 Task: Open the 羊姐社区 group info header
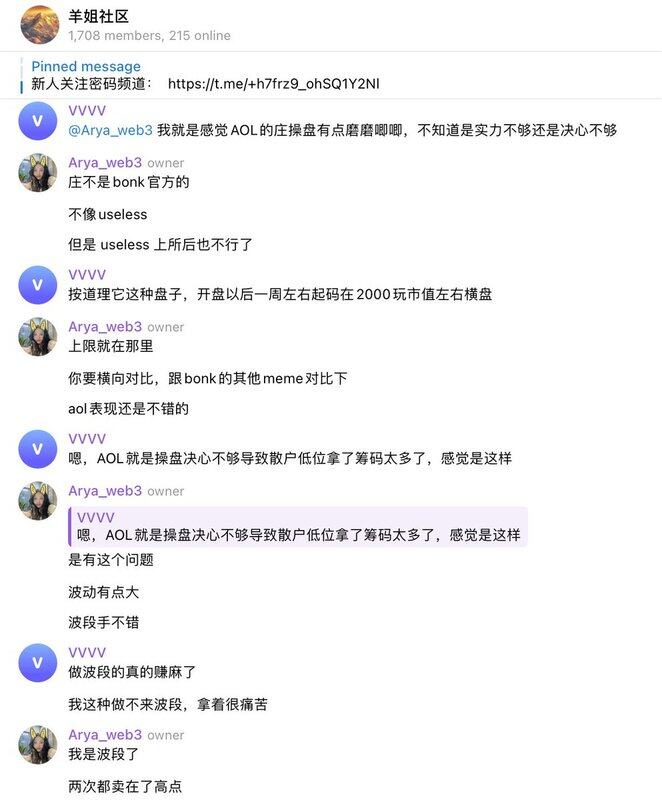pyautogui.click(x=150, y=25)
